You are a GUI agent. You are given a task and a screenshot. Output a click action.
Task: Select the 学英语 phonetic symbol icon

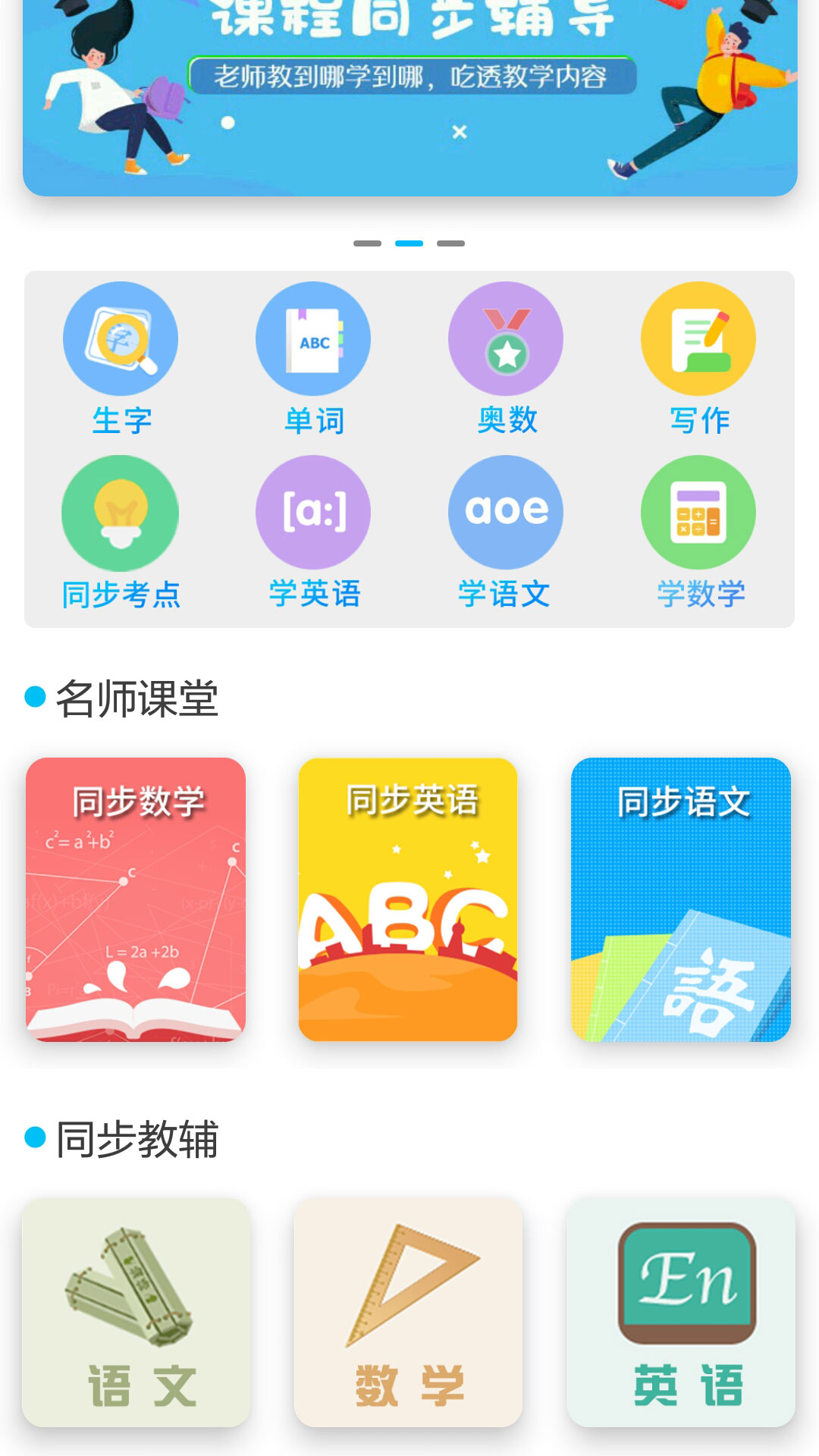pos(312,513)
